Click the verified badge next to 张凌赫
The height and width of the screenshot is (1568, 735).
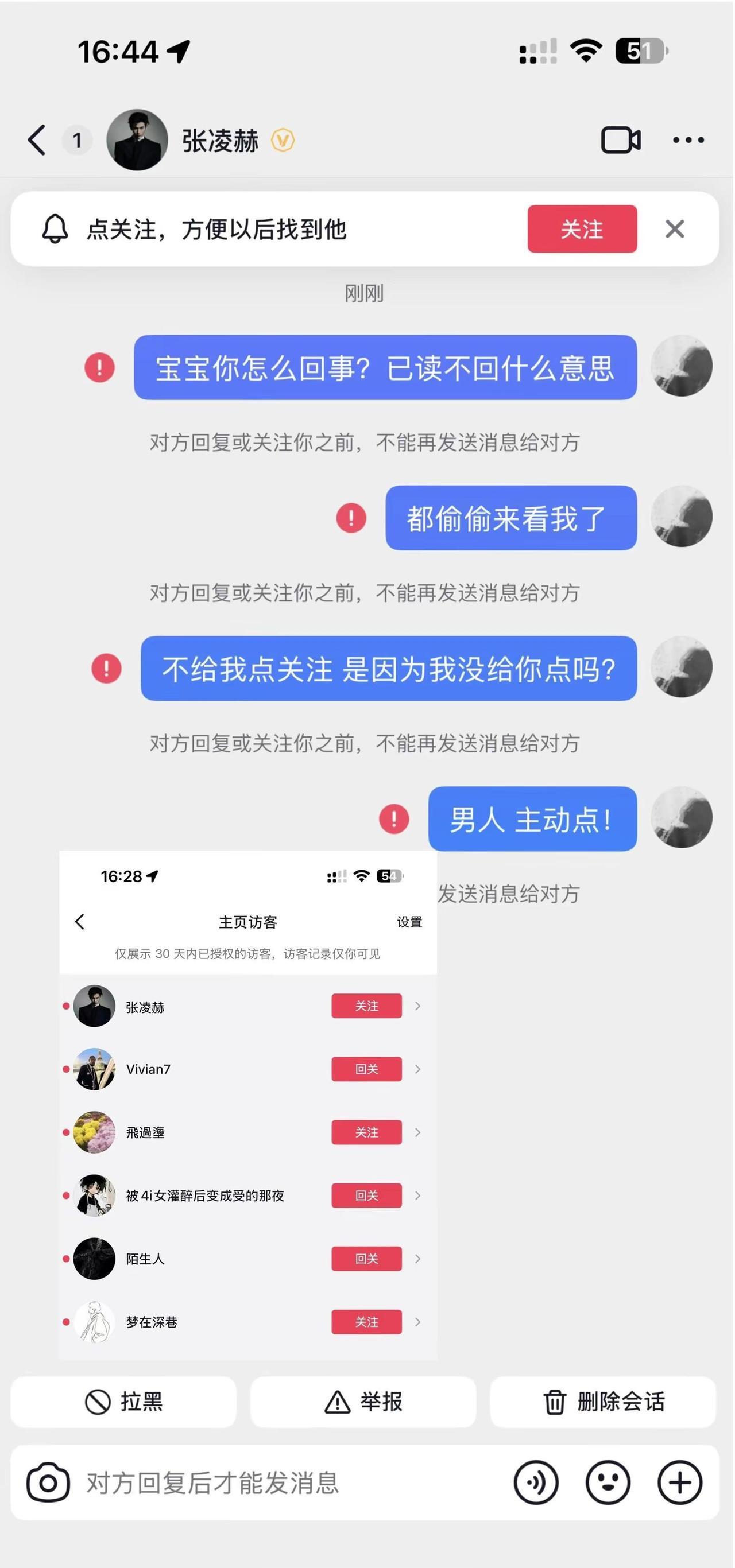pyautogui.click(x=284, y=140)
